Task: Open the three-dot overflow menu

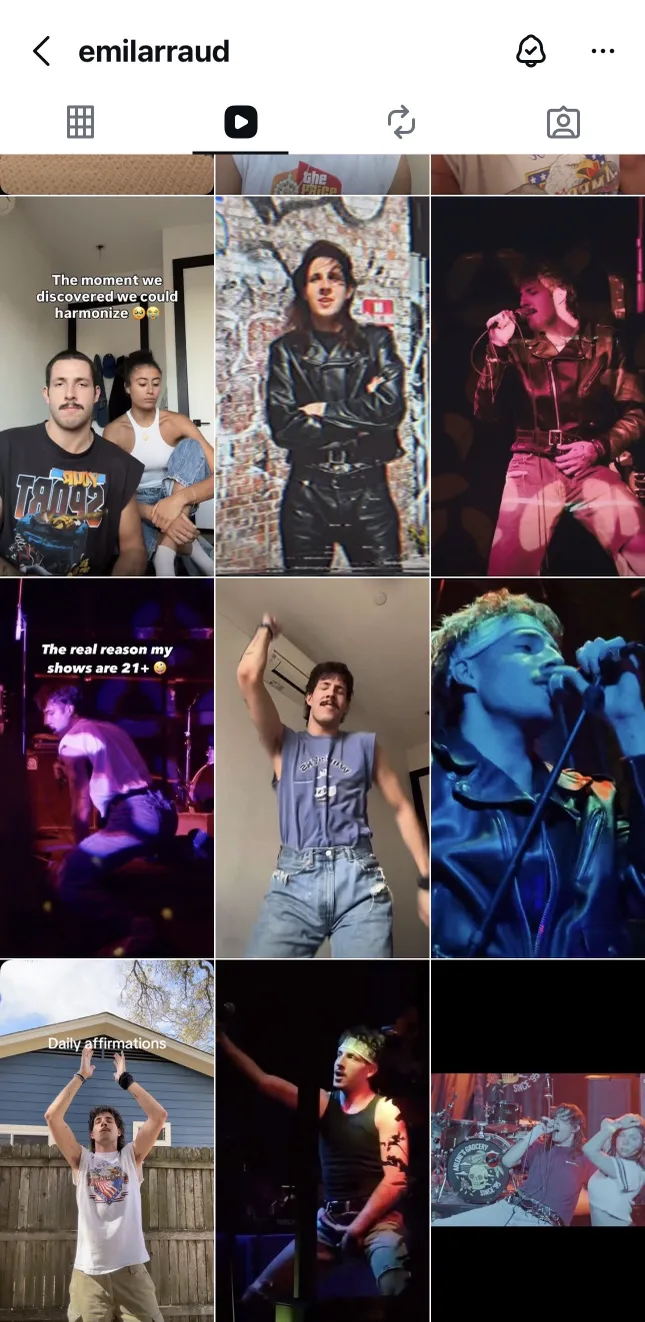Action: [x=602, y=52]
